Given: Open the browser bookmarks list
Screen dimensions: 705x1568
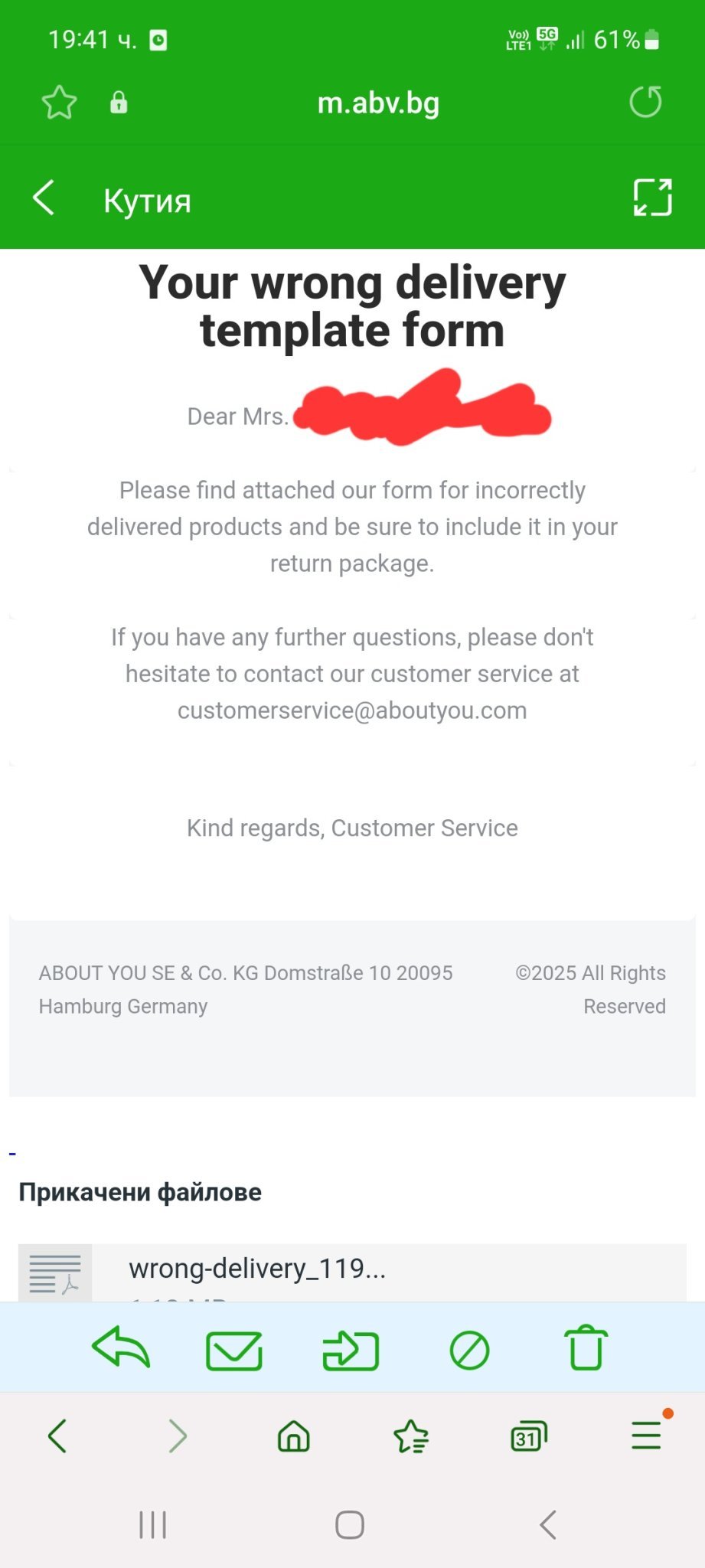Looking at the screenshot, I should 411,1436.
